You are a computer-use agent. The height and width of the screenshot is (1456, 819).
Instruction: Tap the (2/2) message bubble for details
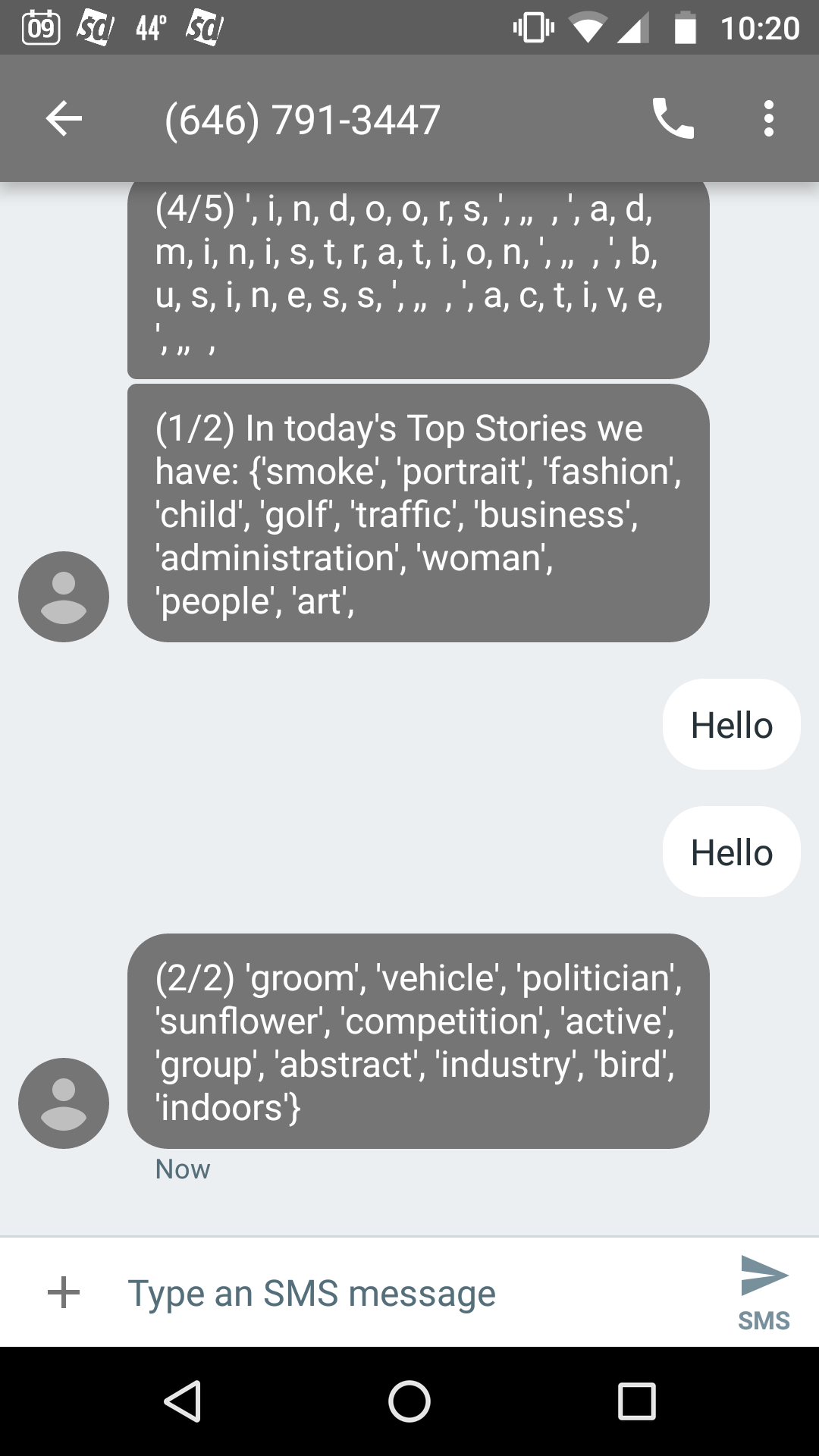point(419,1041)
